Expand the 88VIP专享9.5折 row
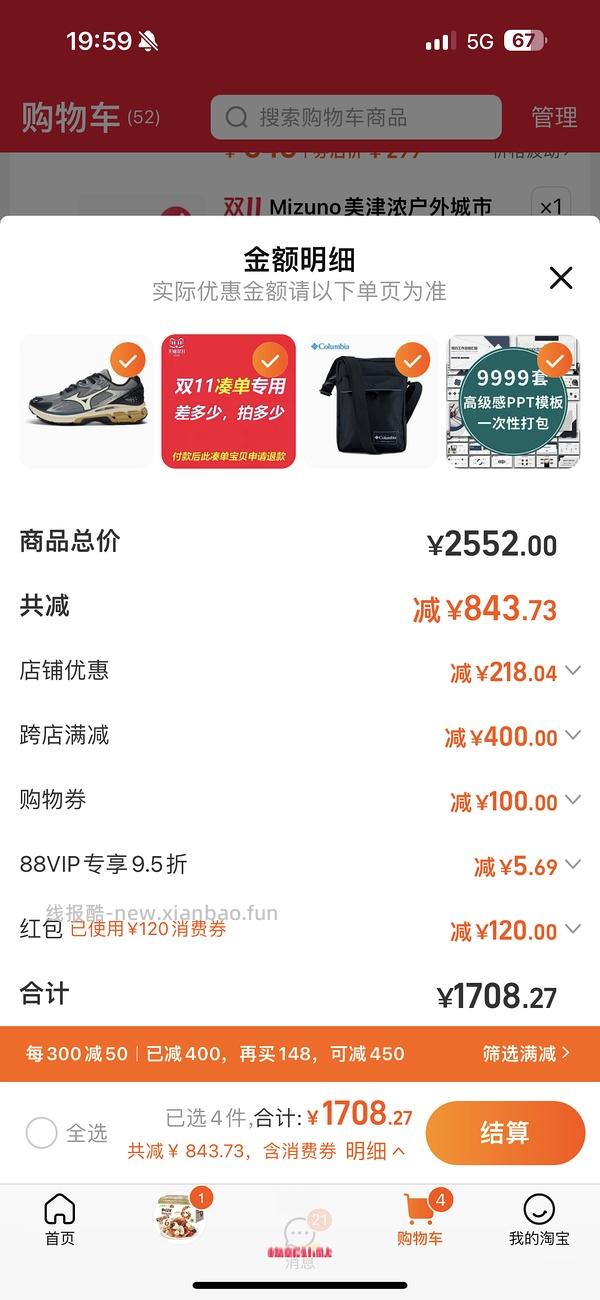The image size is (600, 1300). (x=572, y=865)
